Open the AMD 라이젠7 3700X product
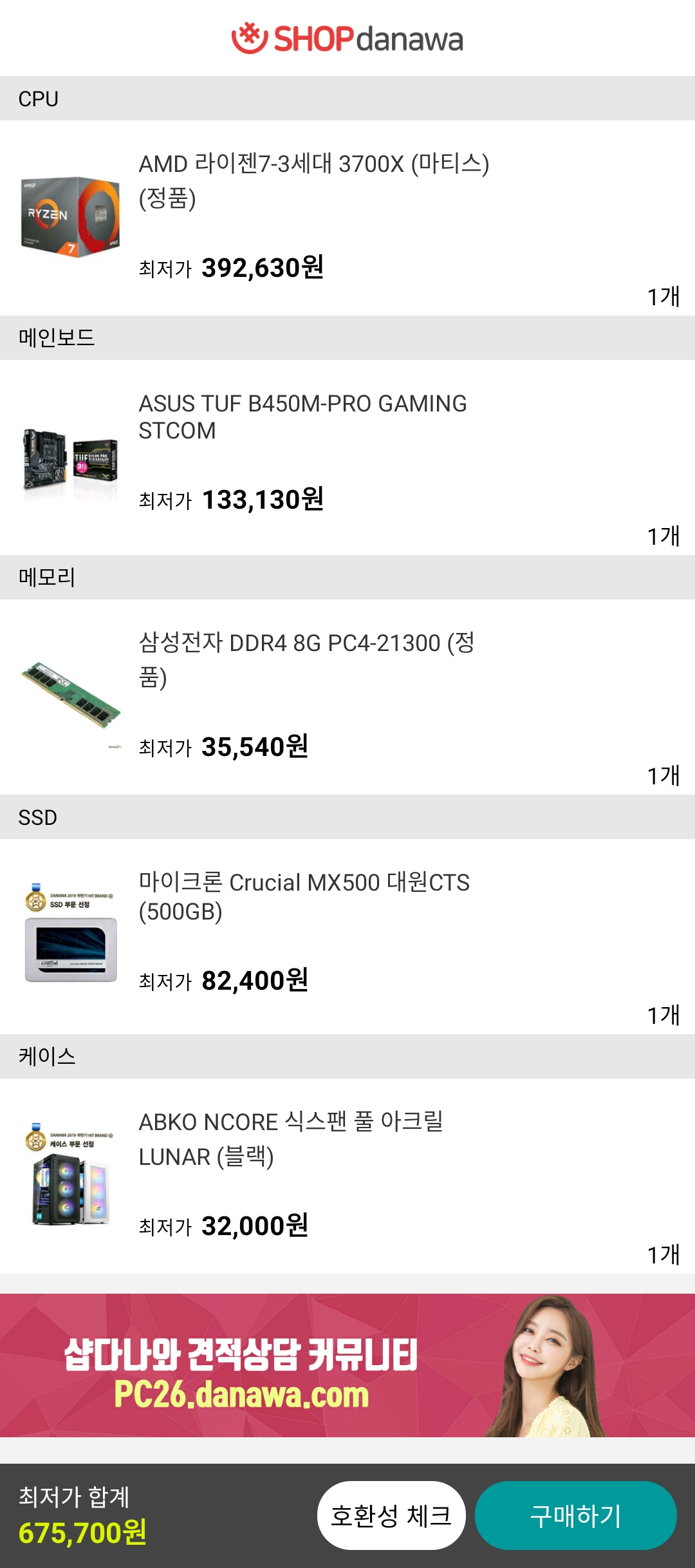The image size is (695, 1568). [314, 180]
